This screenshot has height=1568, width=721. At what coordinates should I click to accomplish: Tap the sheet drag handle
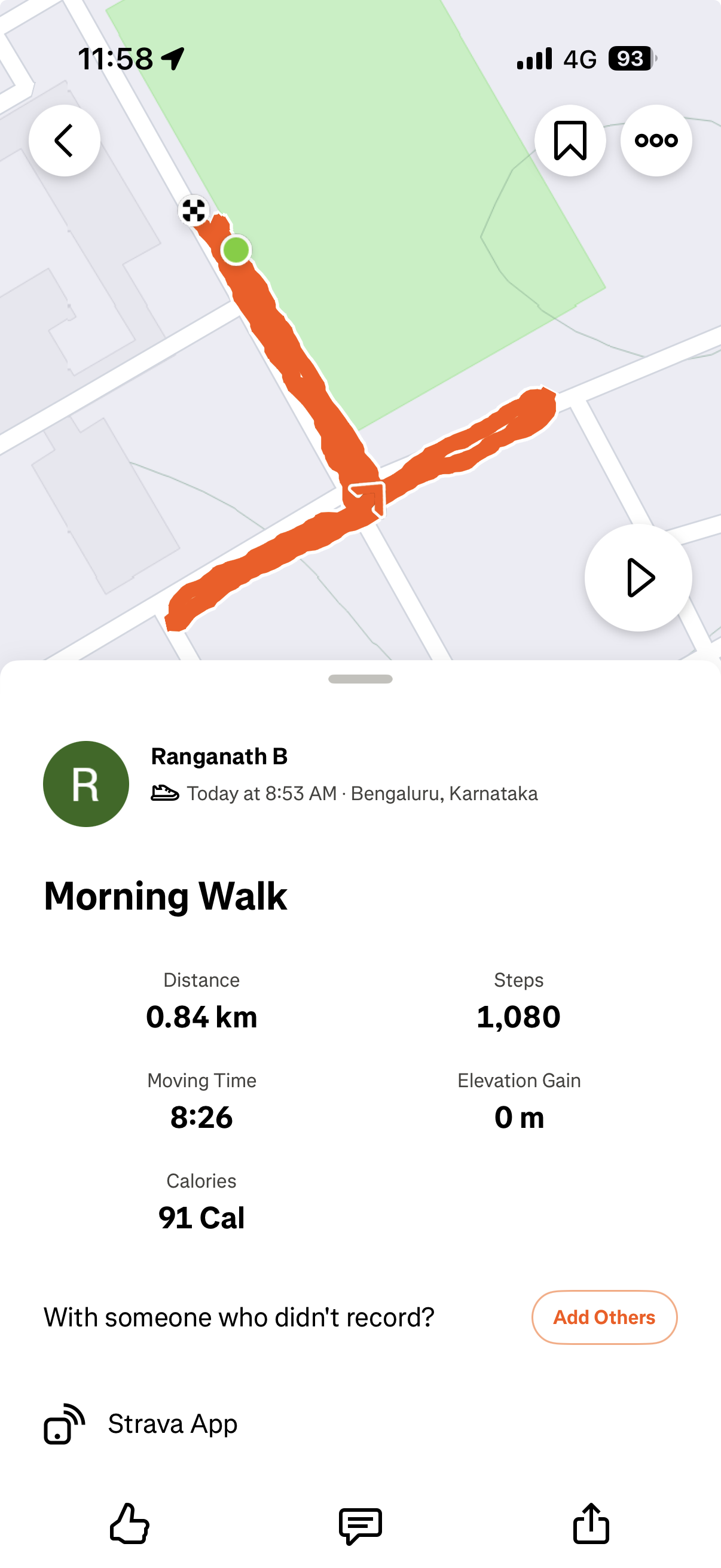point(360,679)
